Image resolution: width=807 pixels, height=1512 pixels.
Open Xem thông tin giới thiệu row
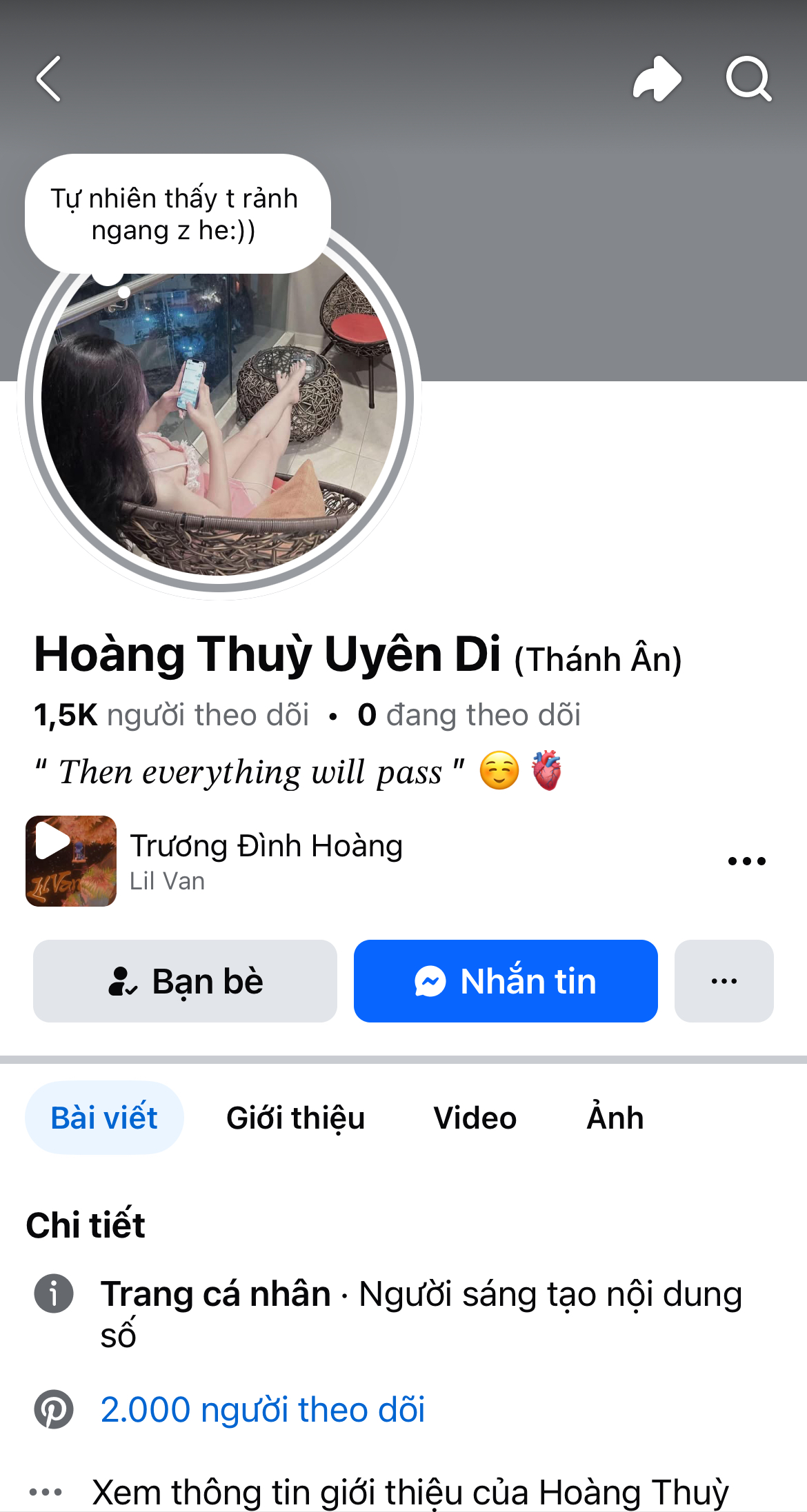pyautogui.click(x=410, y=1492)
